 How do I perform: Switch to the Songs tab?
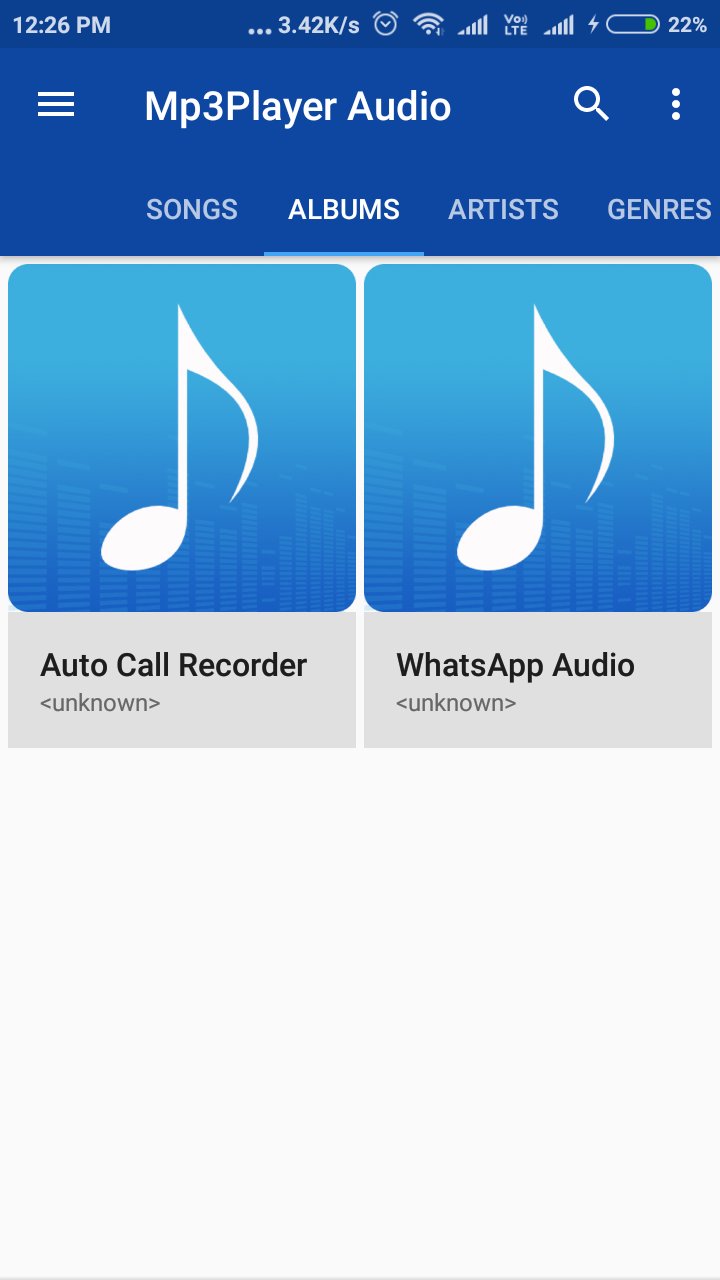coord(192,209)
